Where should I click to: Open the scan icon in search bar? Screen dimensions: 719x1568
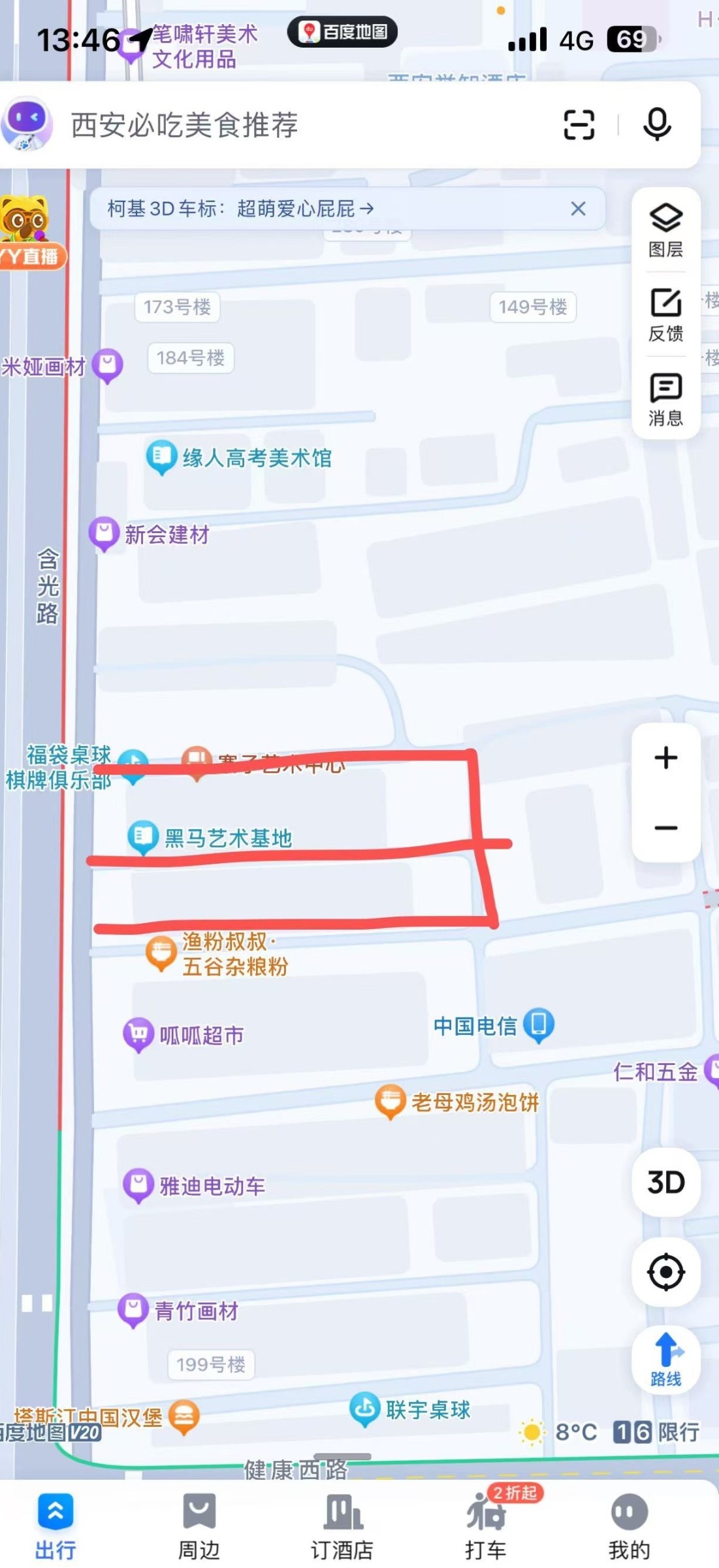[x=579, y=125]
